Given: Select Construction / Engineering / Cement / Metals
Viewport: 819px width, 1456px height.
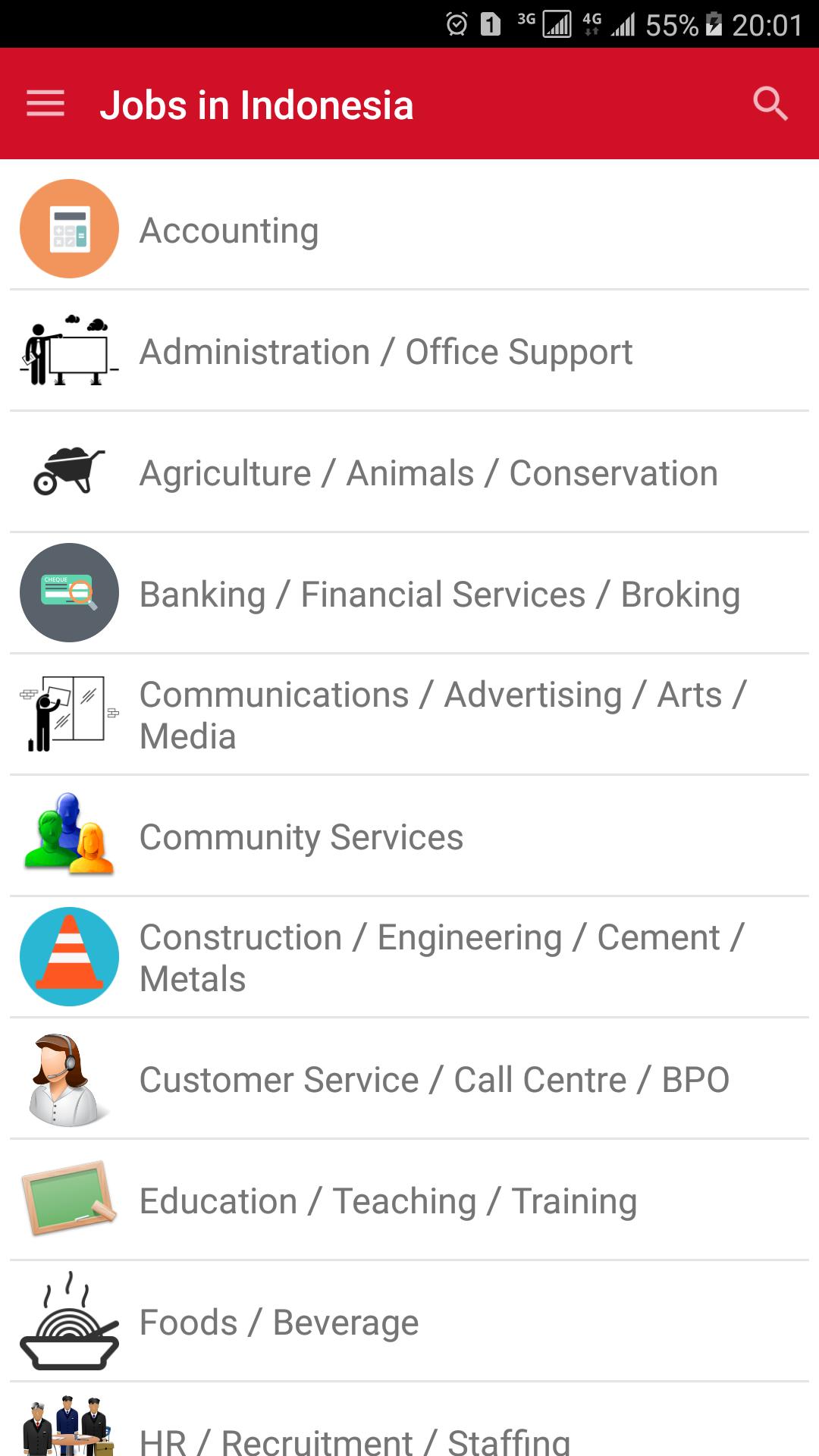Looking at the screenshot, I should click(x=409, y=958).
